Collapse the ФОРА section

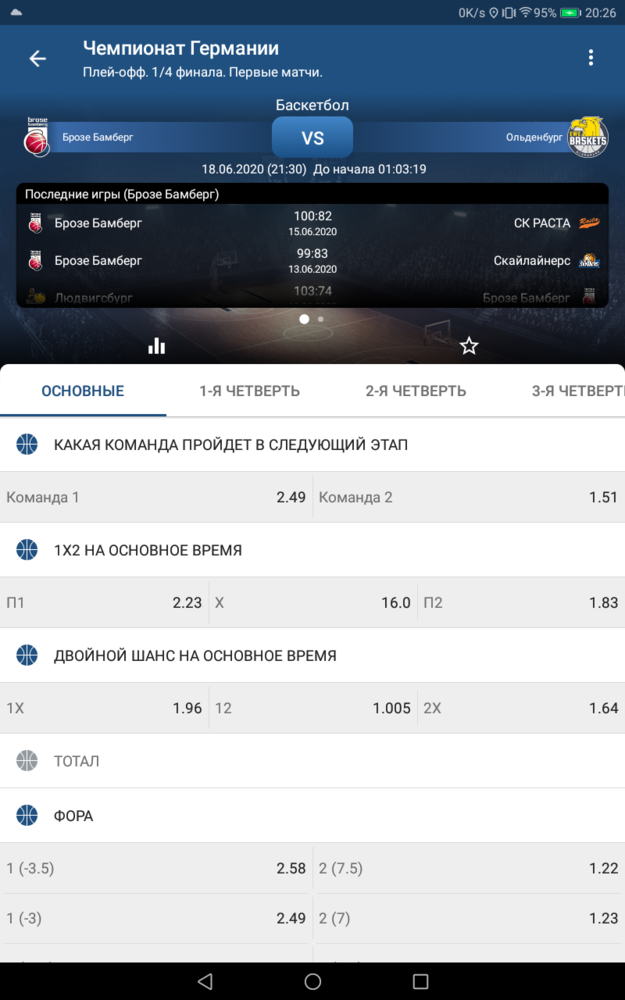(x=312, y=816)
